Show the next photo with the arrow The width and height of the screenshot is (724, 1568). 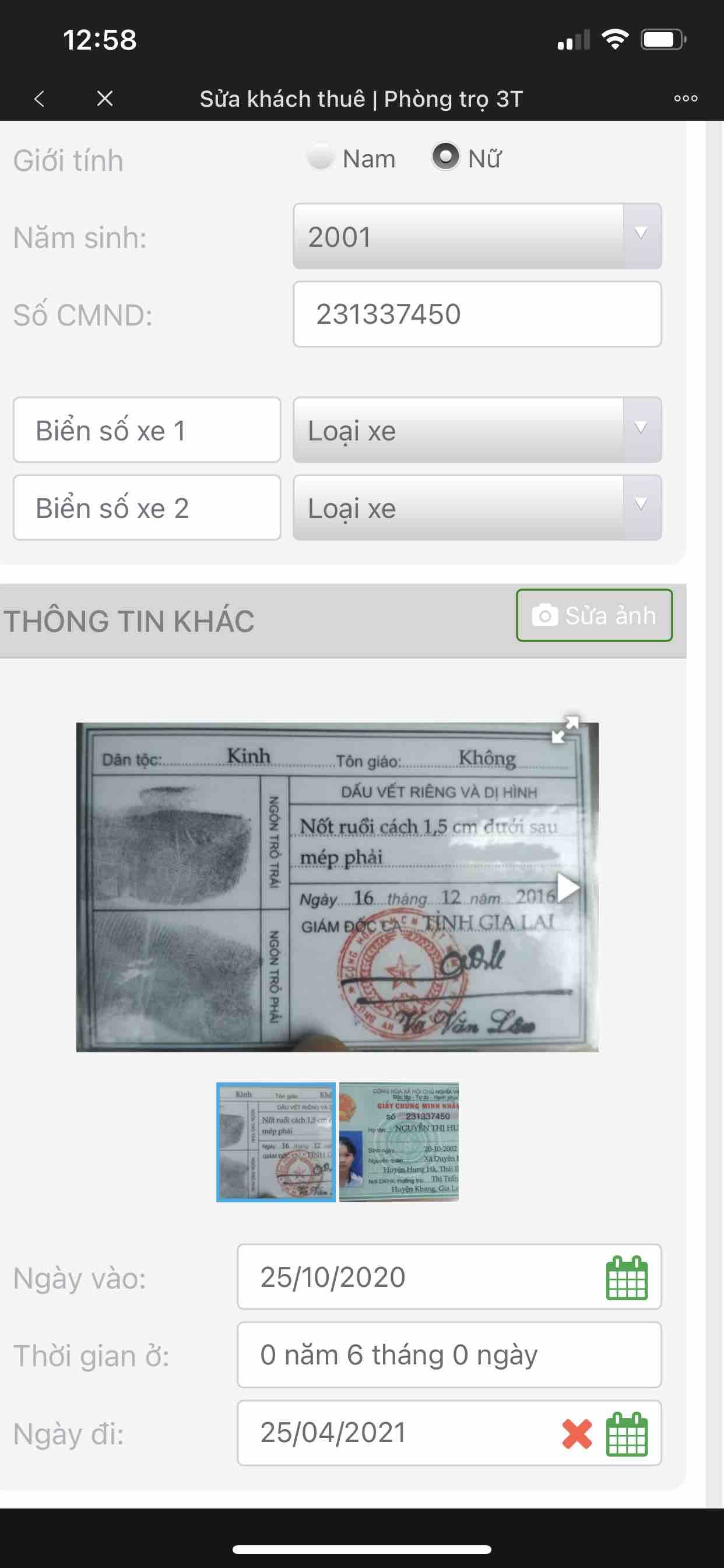(568, 887)
